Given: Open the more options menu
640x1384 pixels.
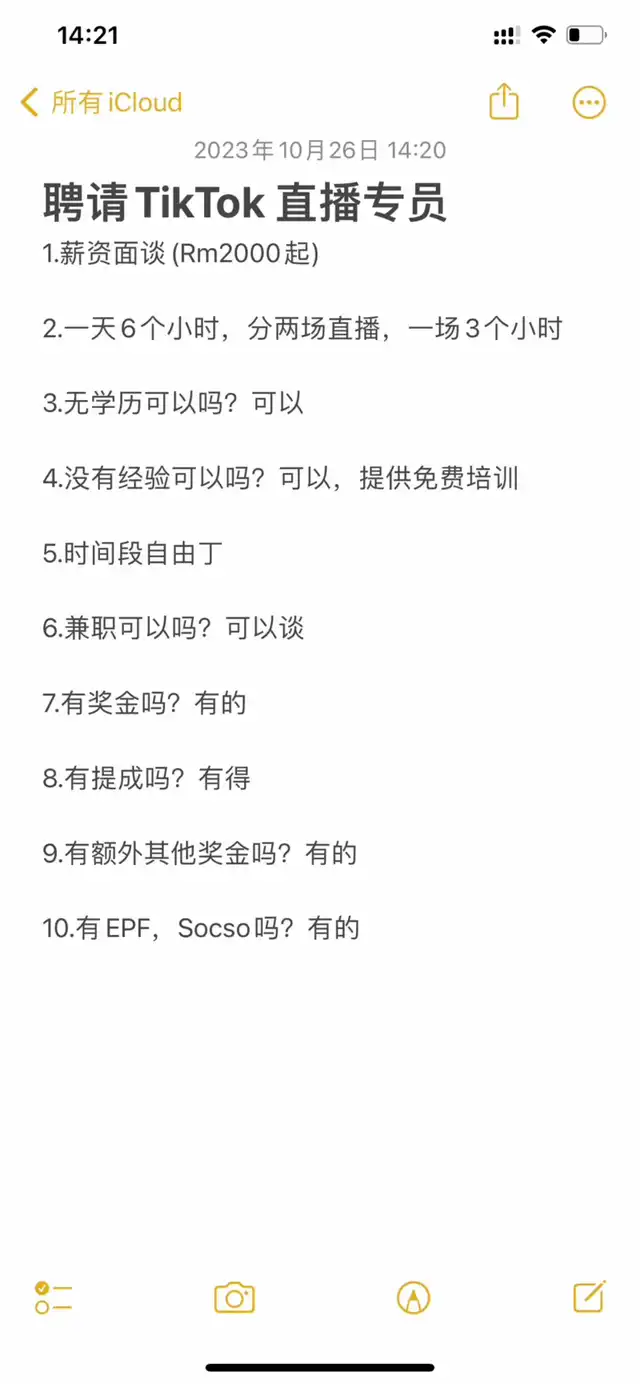Looking at the screenshot, I should click(589, 102).
